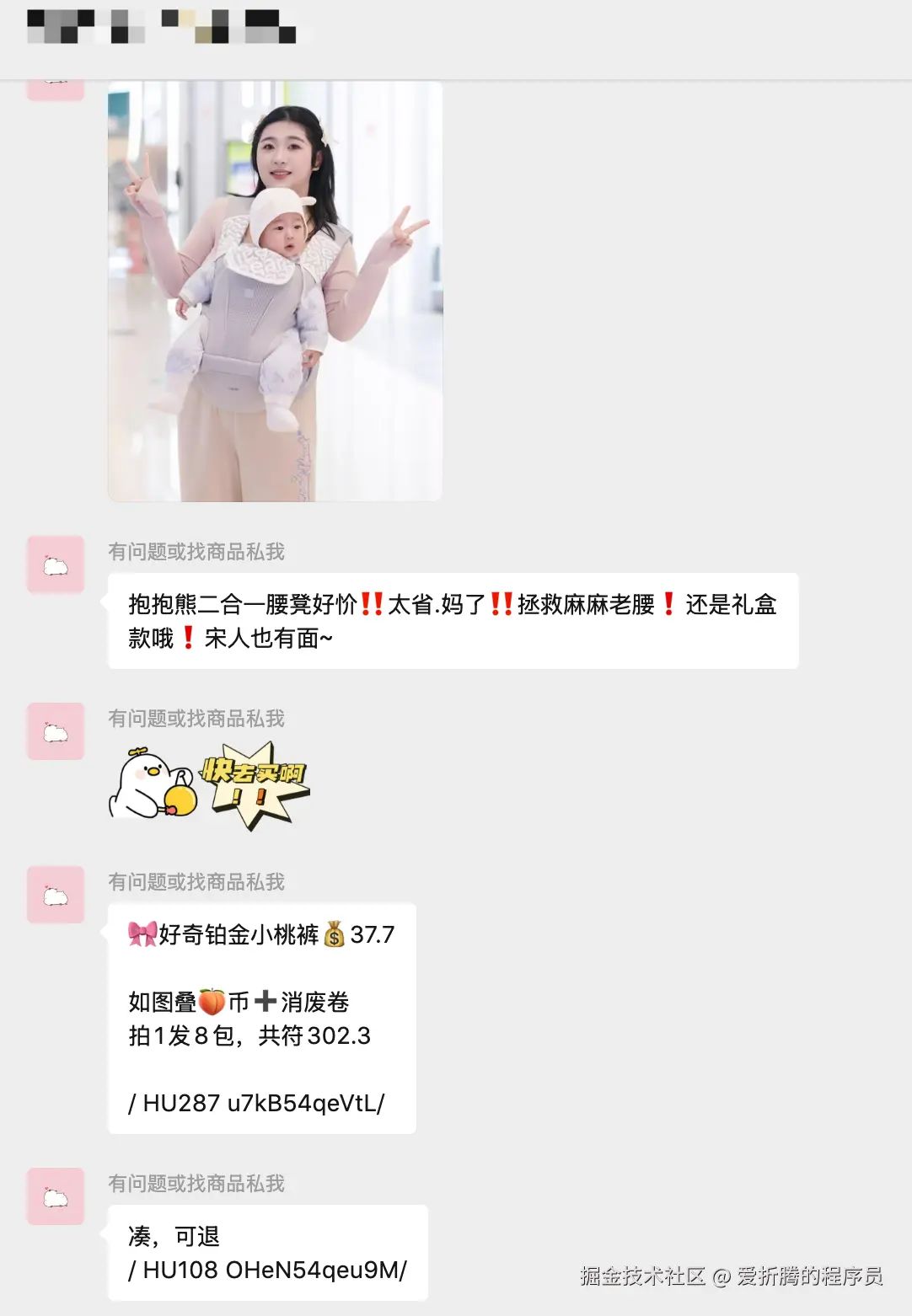Image resolution: width=912 pixels, height=1316 pixels.
Task: Tap the avatar next to the 凑，可退 message
Action: (x=56, y=1196)
